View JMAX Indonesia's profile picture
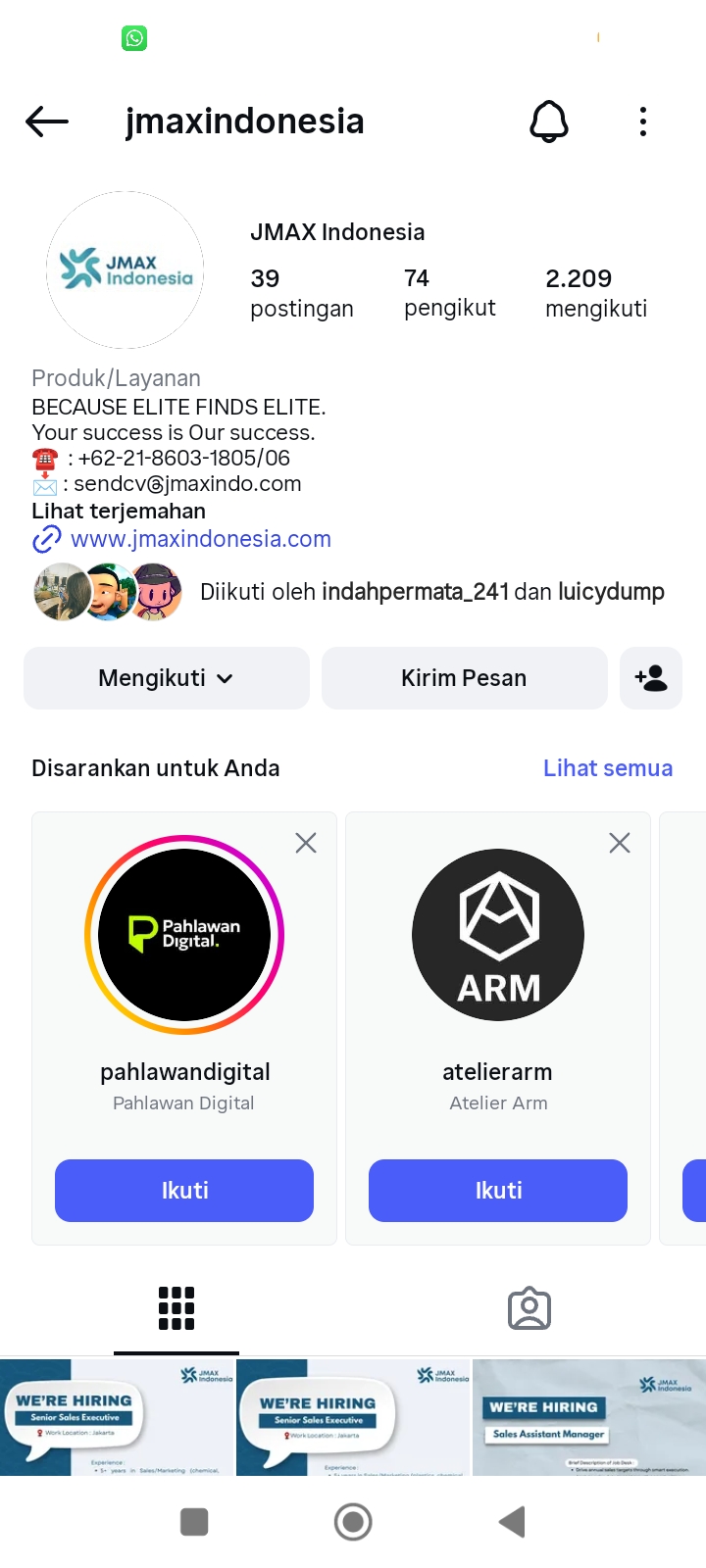706x1568 pixels. (x=126, y=269)
